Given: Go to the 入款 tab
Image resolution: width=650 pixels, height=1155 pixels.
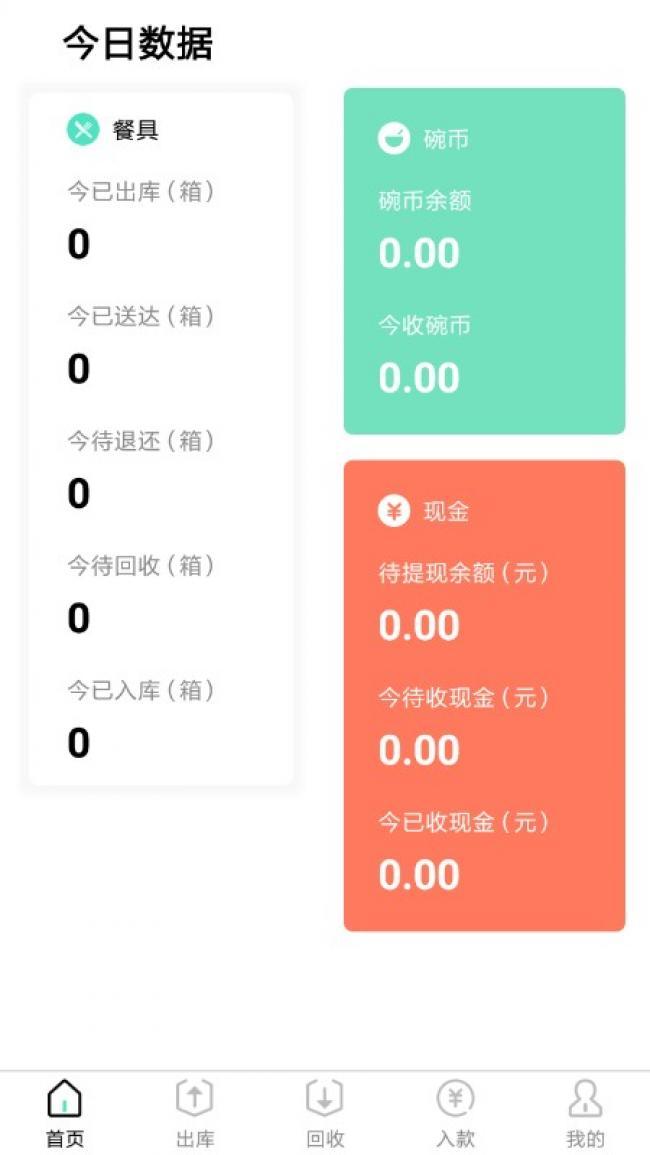Looking at the screenshot, I should pyautogui.click(x=455, y=1112).
